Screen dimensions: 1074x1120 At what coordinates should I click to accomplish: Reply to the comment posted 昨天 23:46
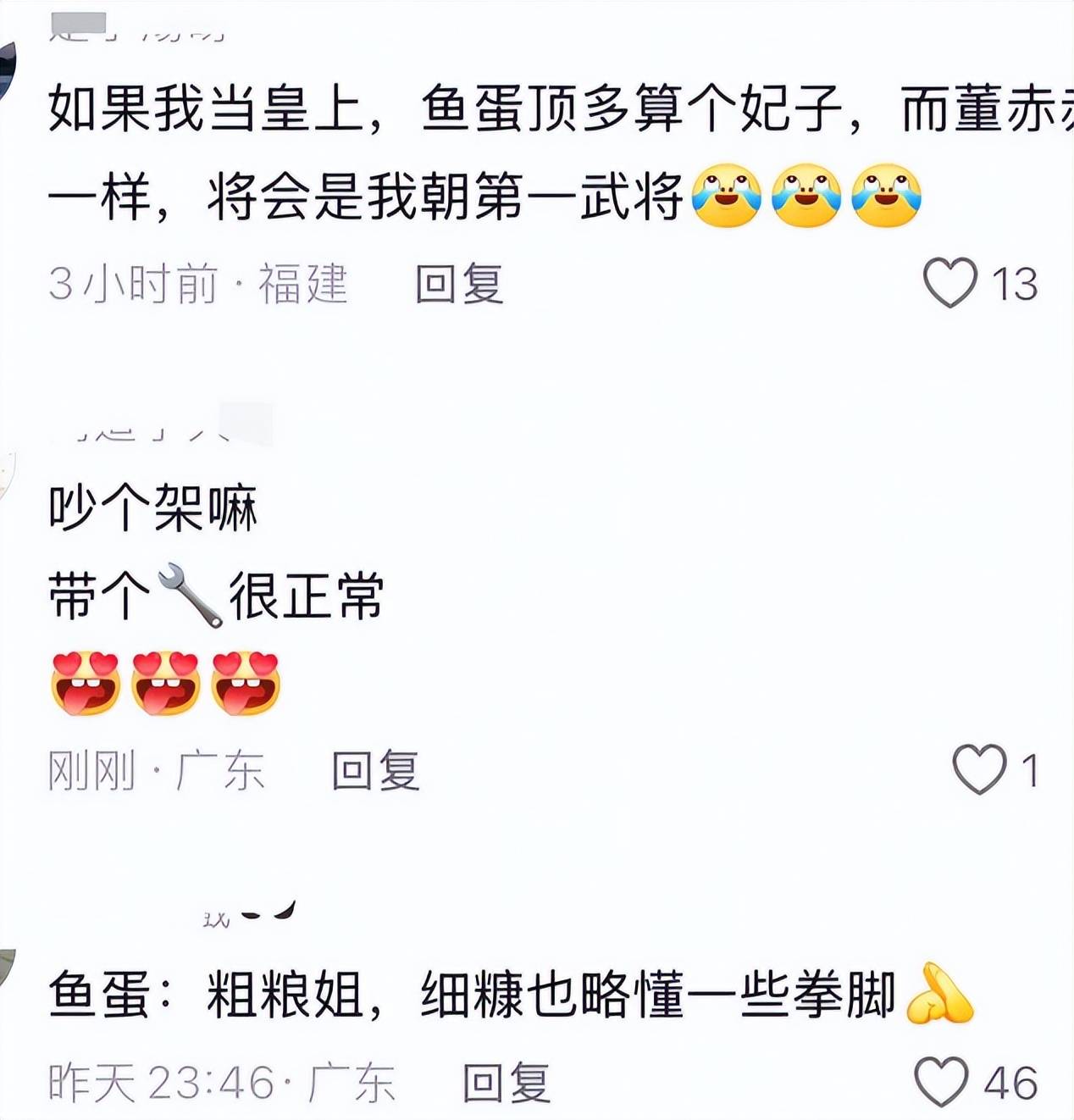pos(507,1083)
